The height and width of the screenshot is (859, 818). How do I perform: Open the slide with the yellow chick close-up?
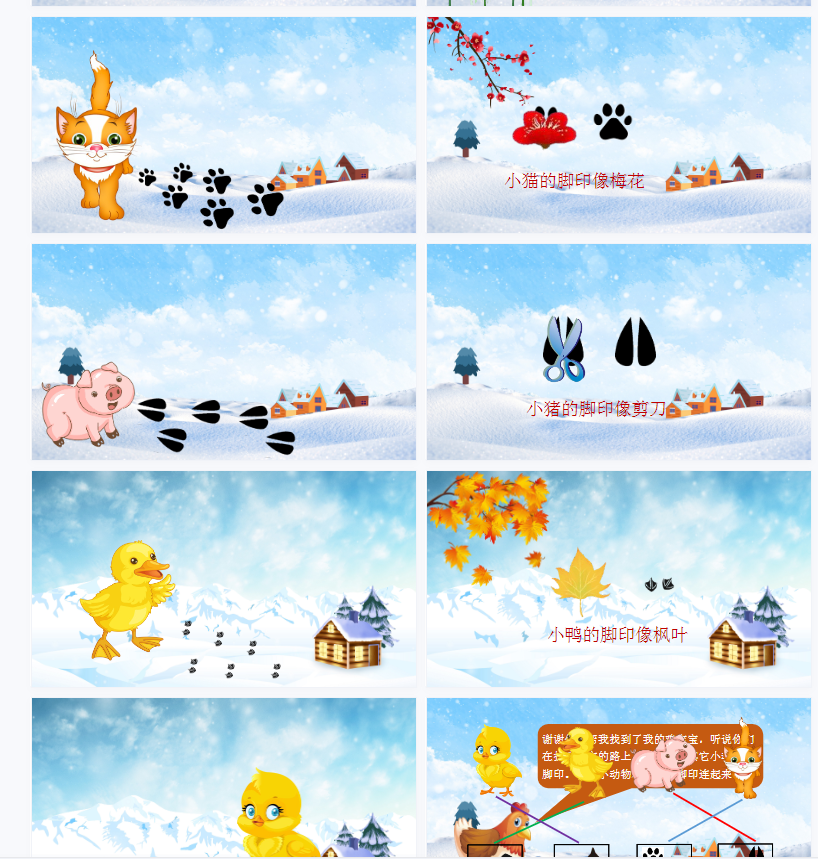[223, 778]
